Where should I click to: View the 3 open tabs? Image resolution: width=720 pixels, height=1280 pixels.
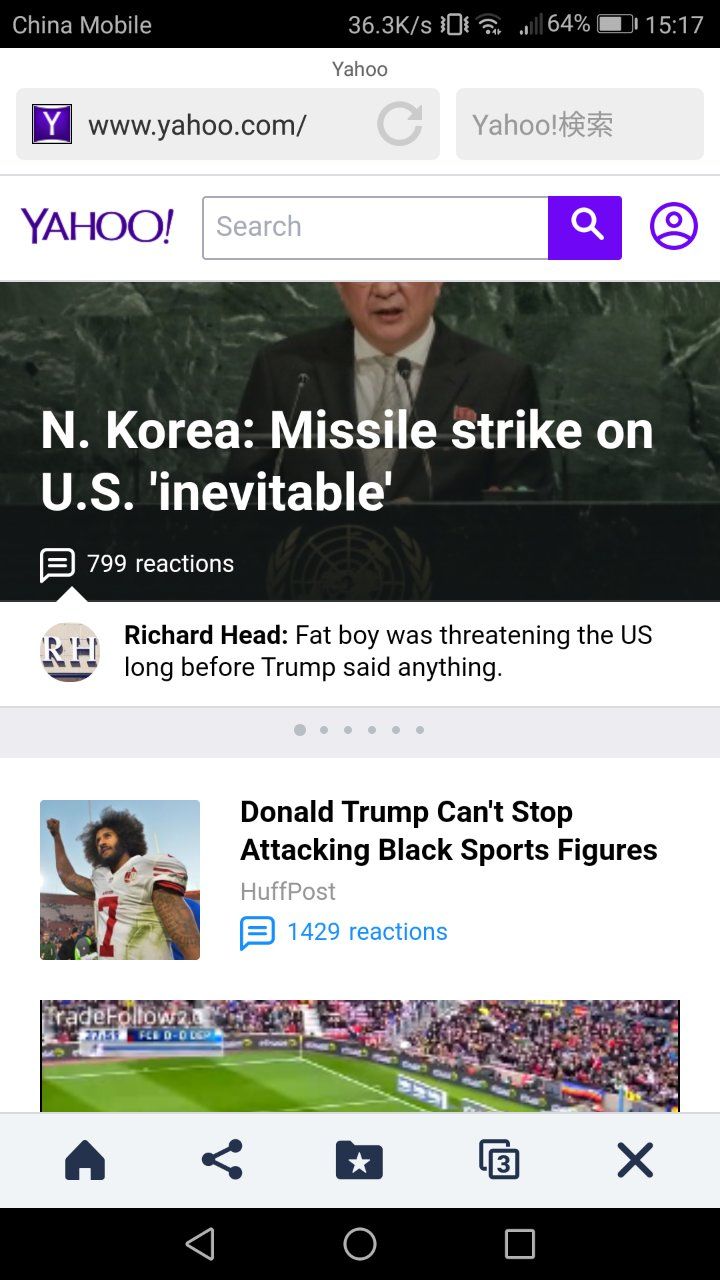pos(498,1160)
